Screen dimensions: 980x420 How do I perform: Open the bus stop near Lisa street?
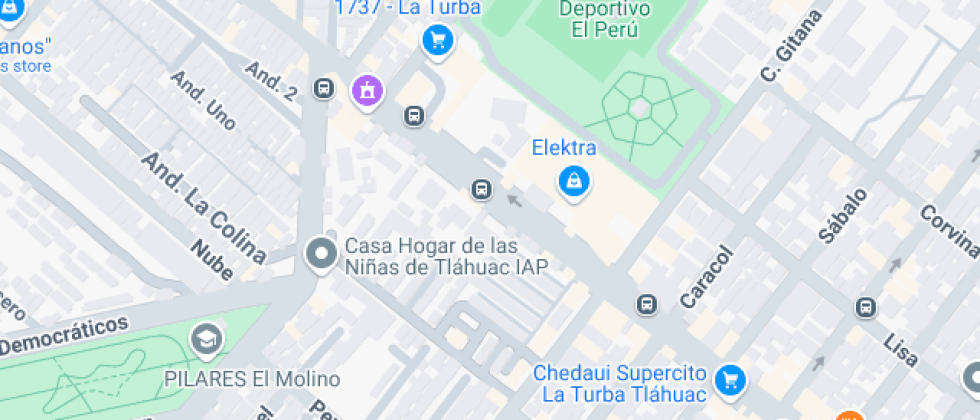pyautogui.click(x=866, y=306)
